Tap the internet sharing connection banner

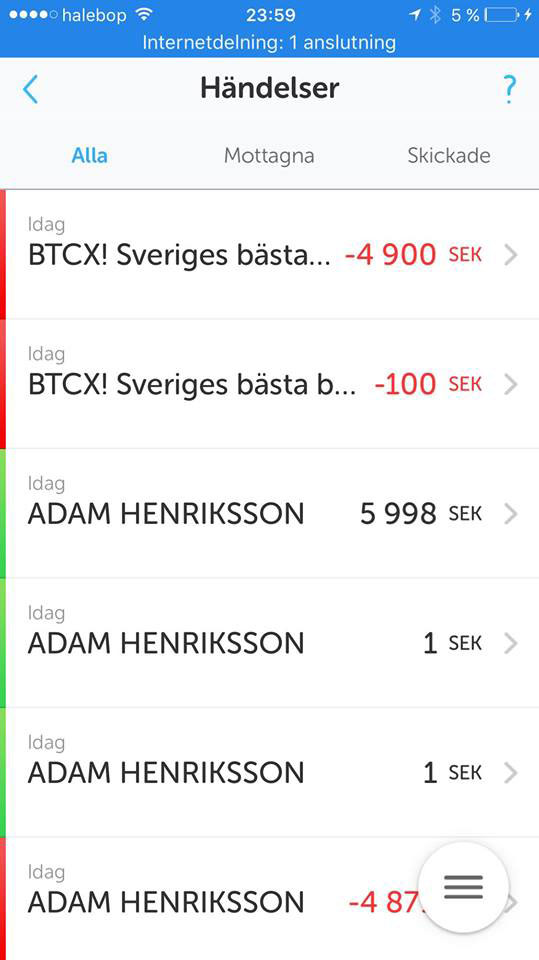pos(270,43)
